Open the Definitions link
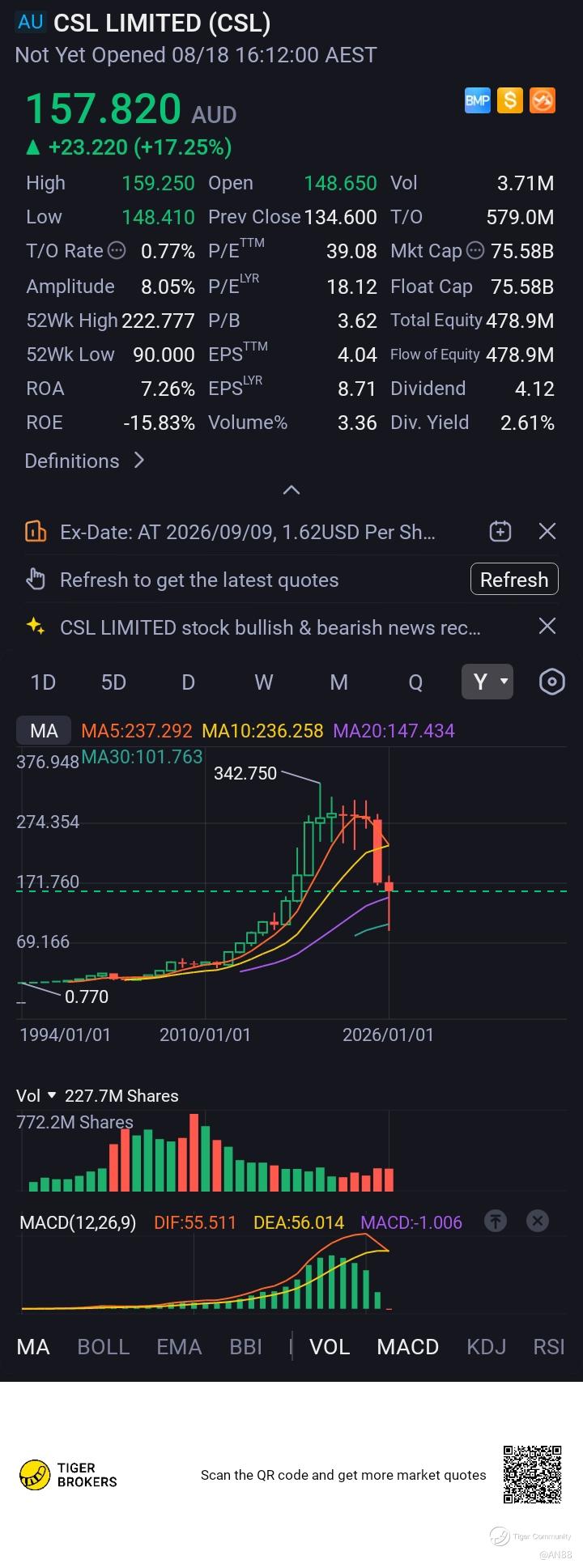 pos(84,461)
